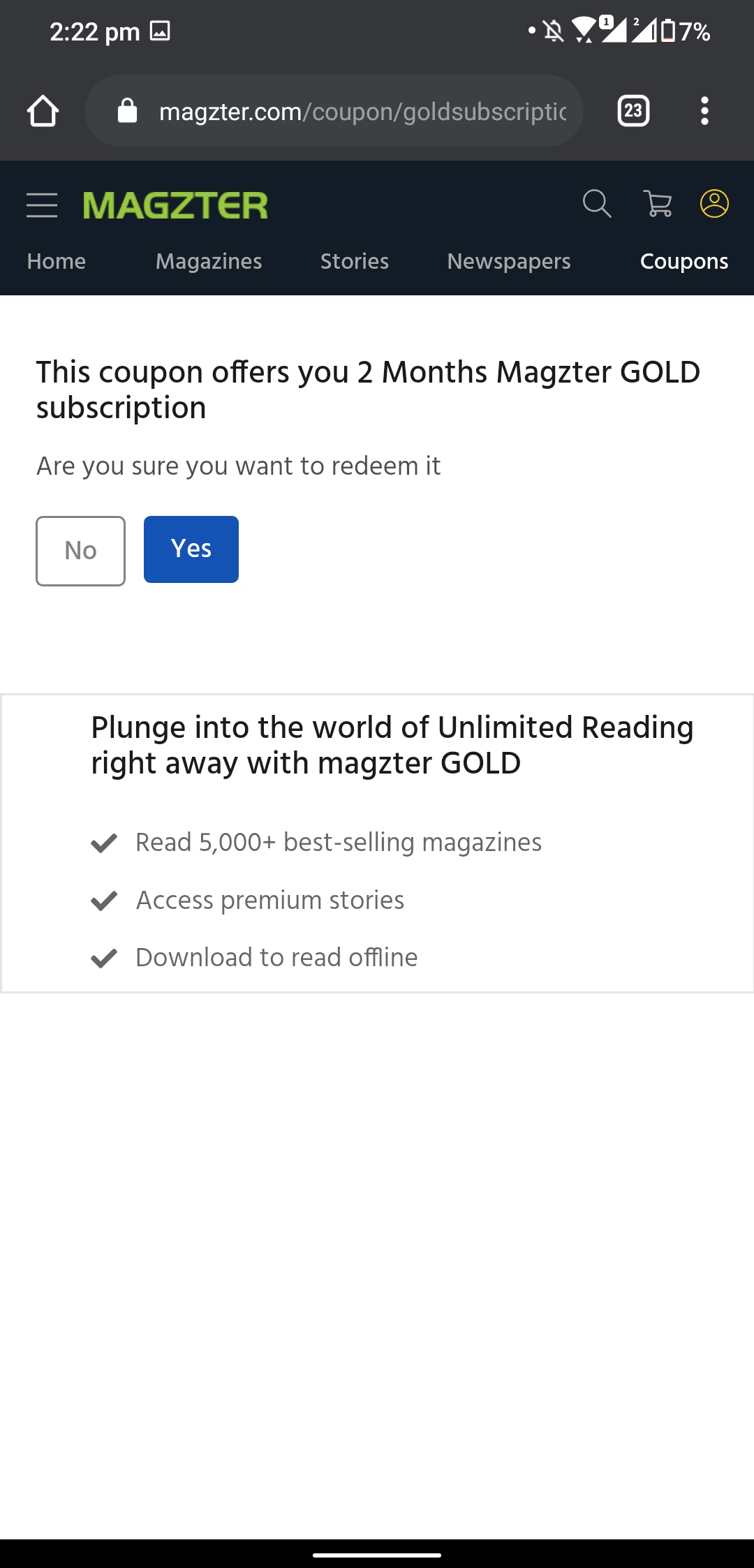Open the shopping cart
This screenshot has width=754, height=1568.
657,204
